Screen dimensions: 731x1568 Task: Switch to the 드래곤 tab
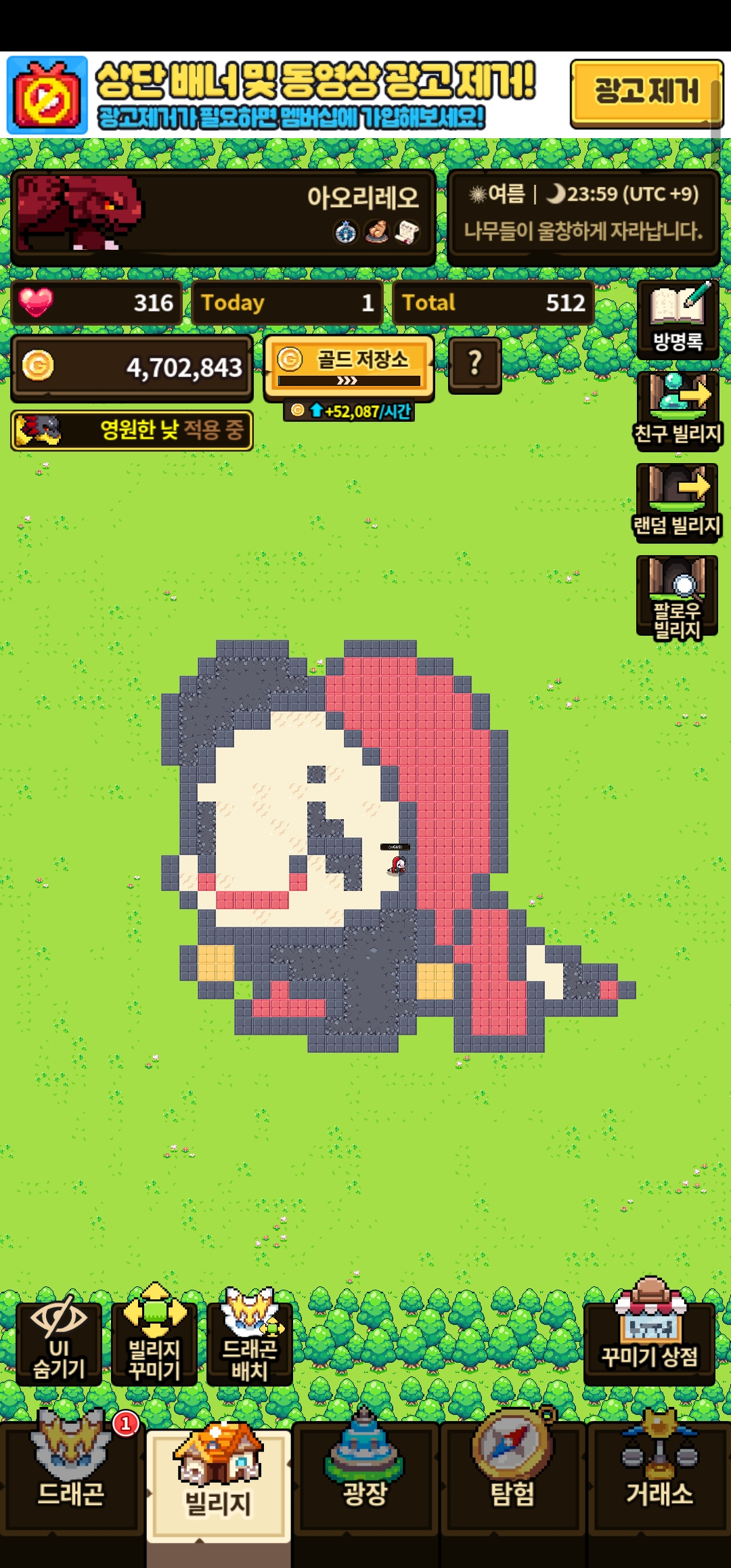click(x=71, y=1475)
